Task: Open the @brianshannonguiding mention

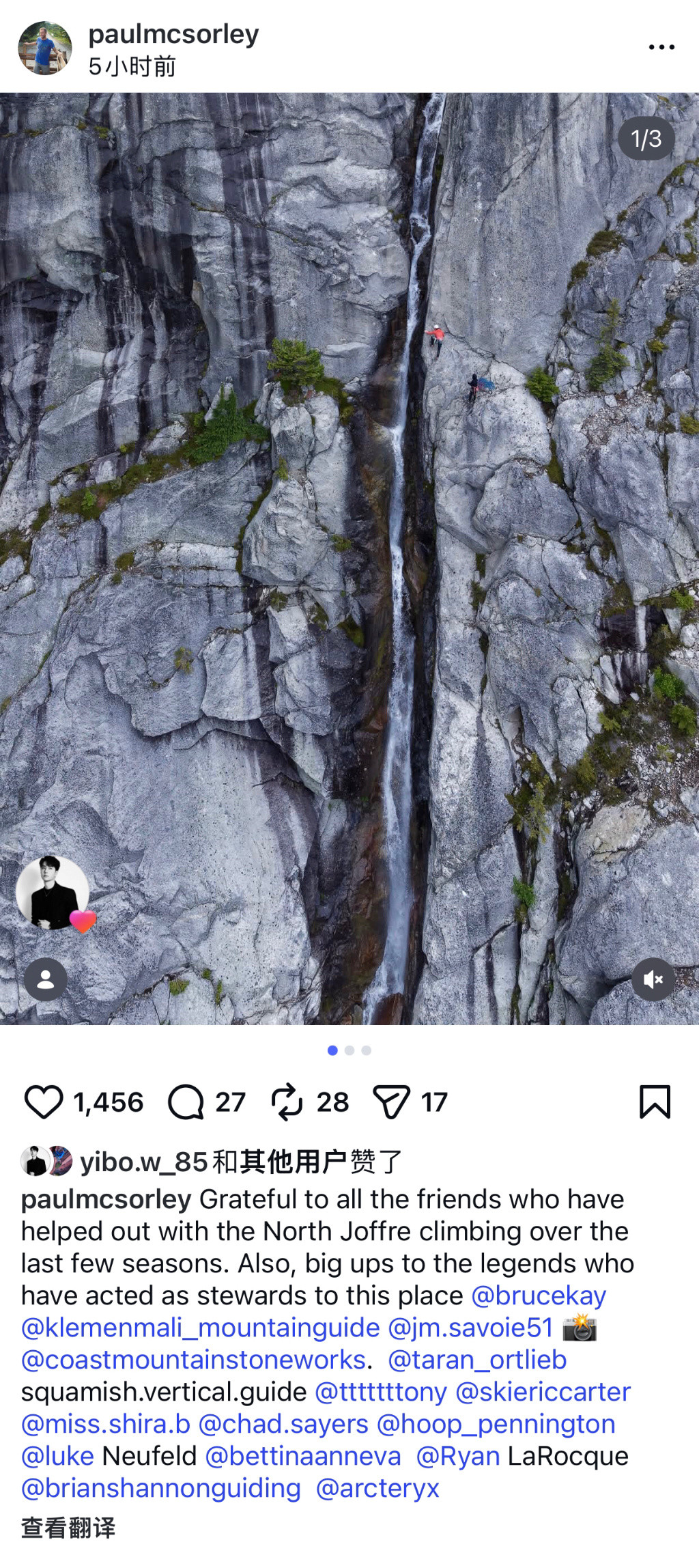Action: point(161,1488)
